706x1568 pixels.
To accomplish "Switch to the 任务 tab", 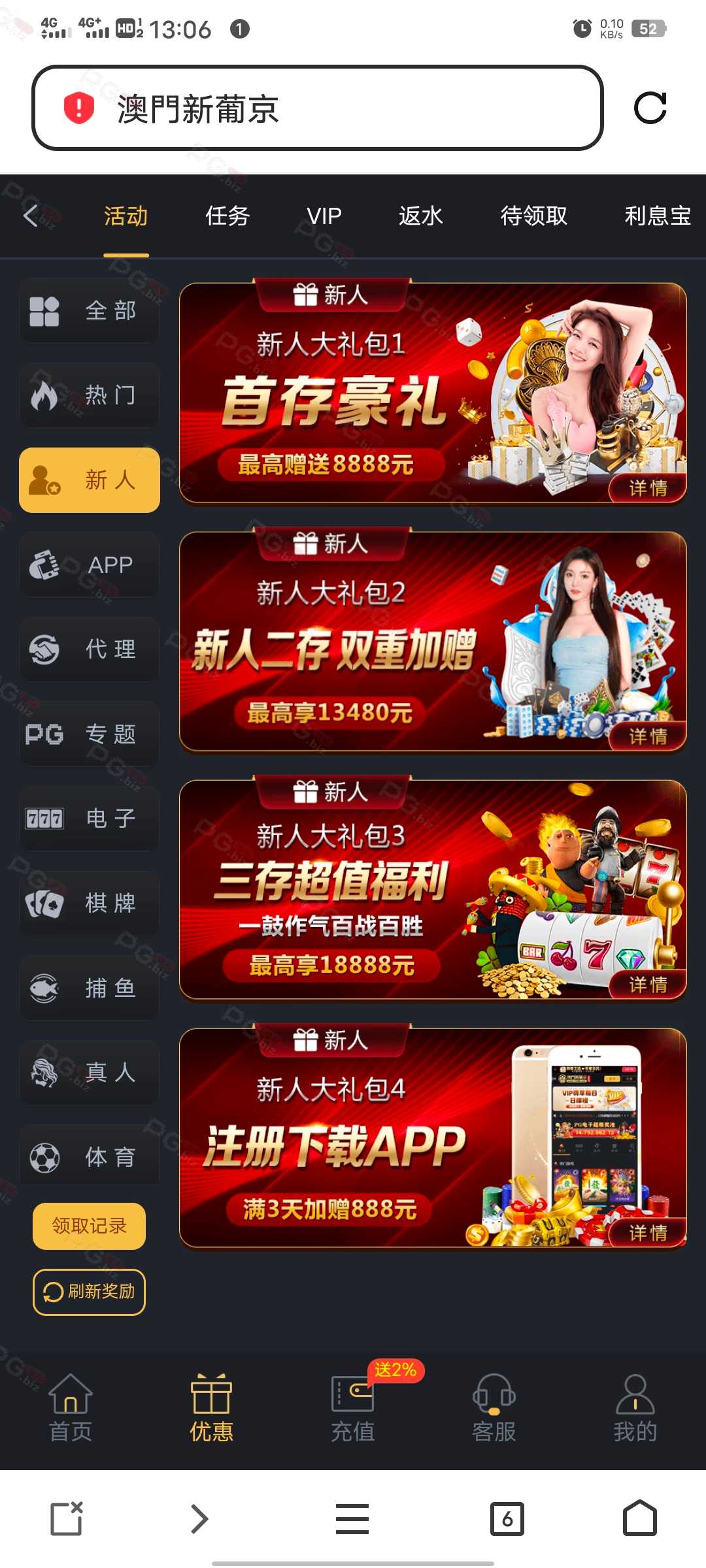I will tap(227, 216).
